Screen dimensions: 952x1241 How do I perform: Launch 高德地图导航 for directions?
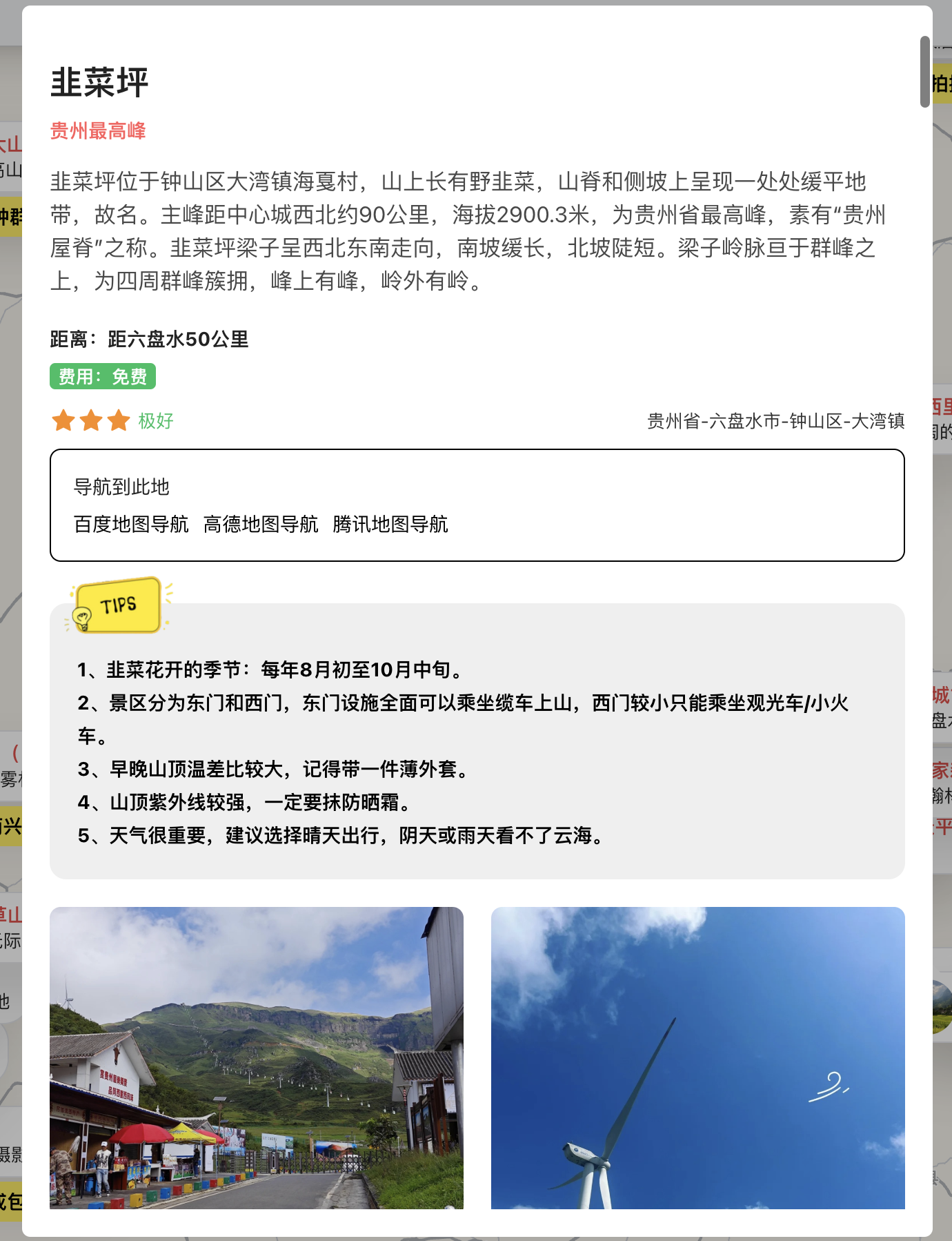[x=261, y=525]
